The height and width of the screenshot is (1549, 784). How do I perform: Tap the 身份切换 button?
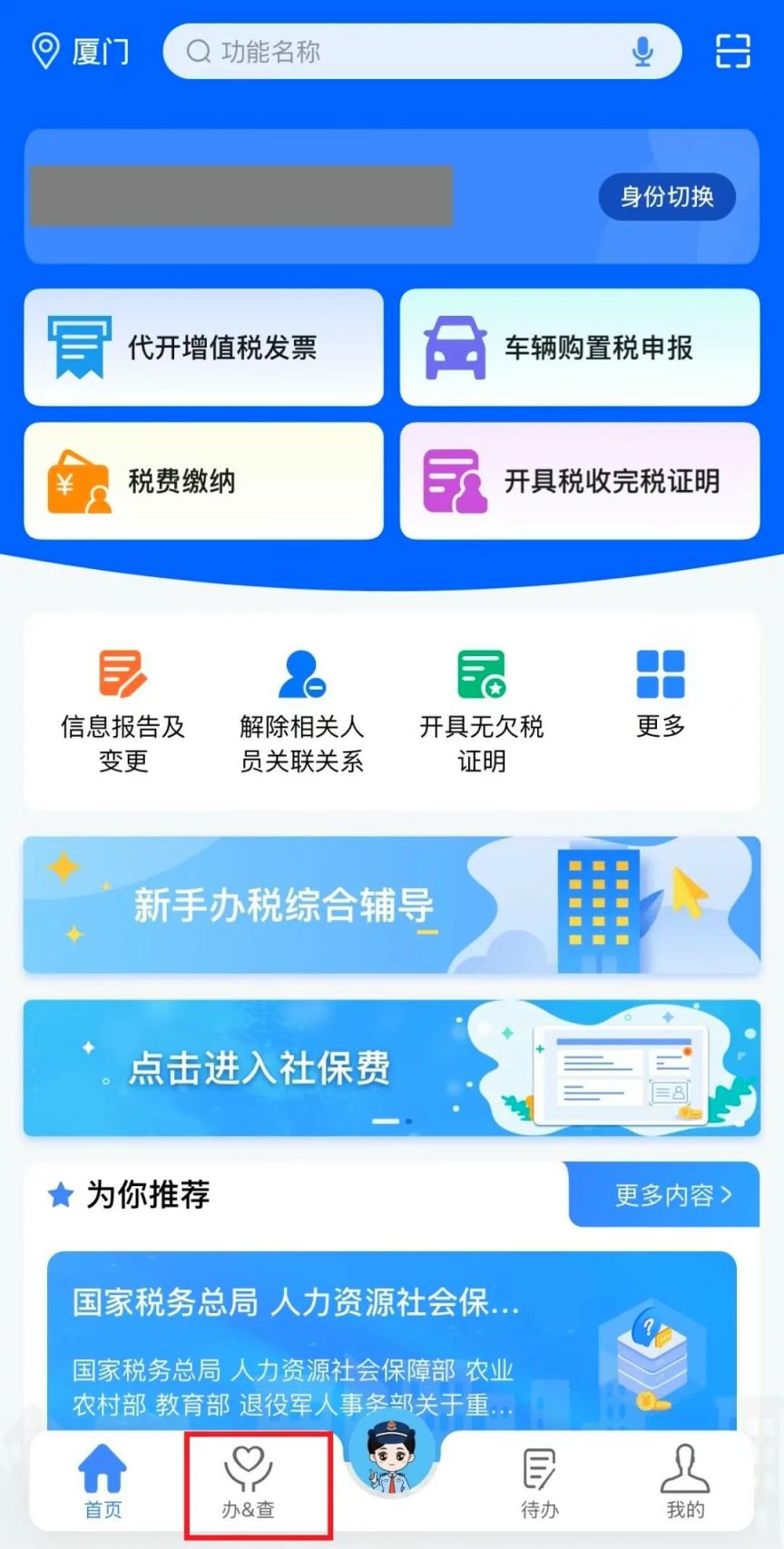pyautogui.click(x=667, y=196)
